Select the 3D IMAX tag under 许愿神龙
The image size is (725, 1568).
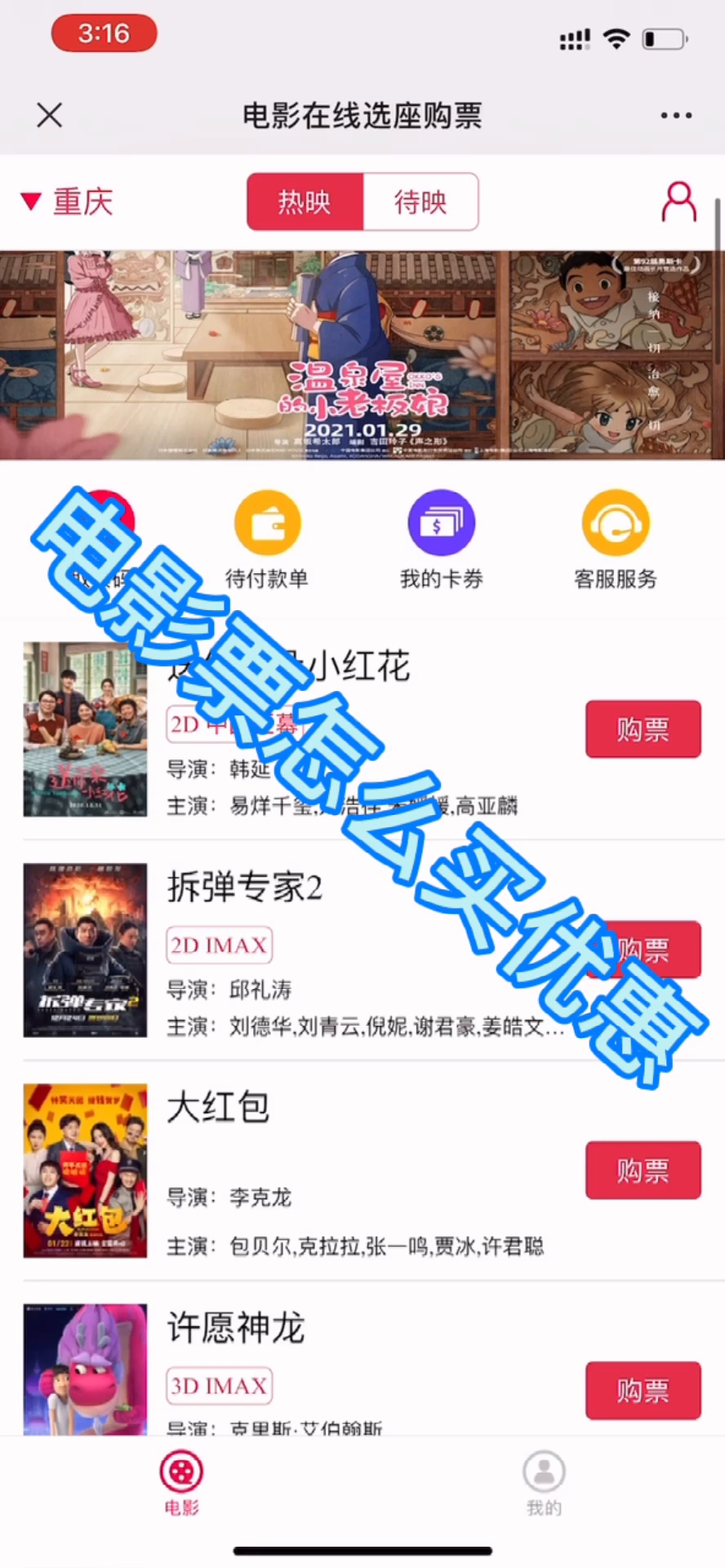coord(219,1386)
